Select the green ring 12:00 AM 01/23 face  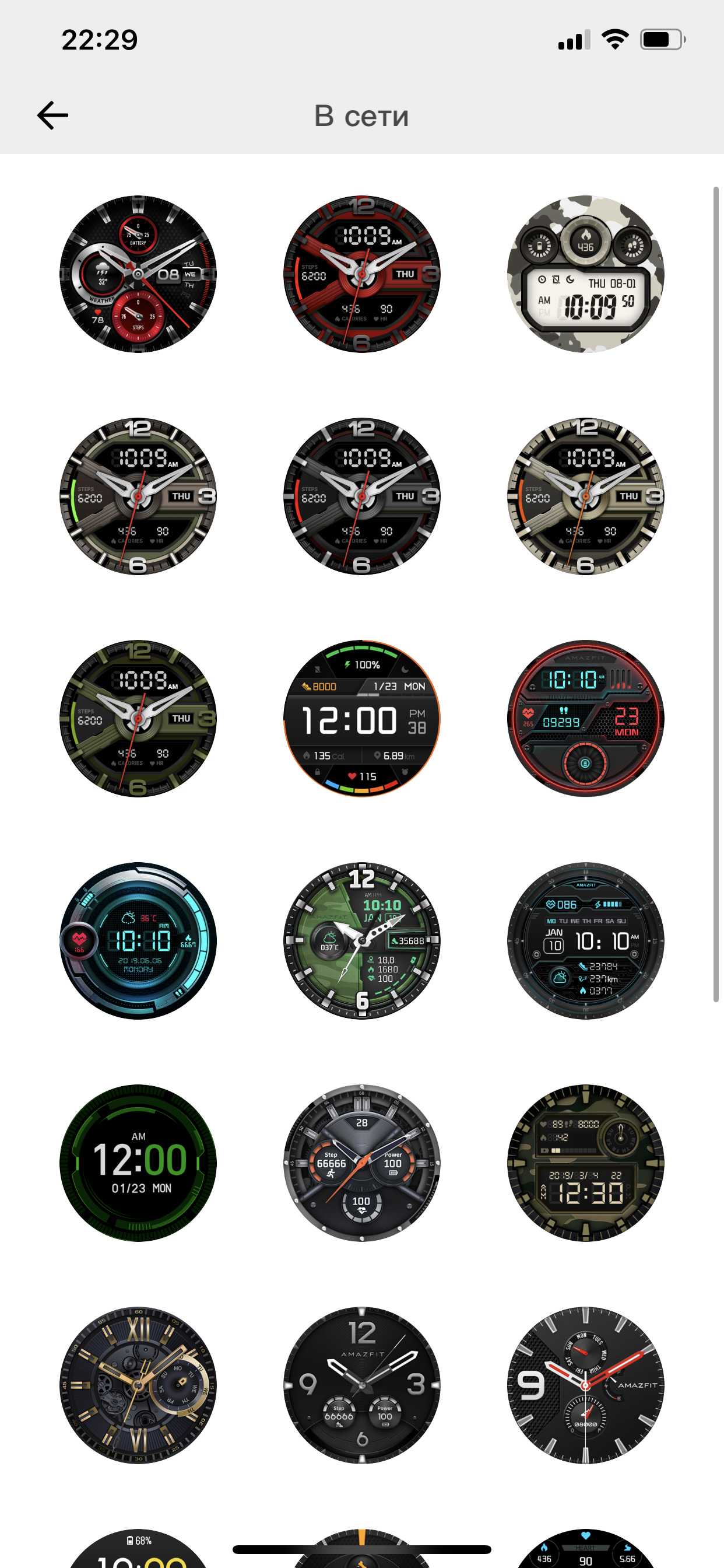(138, 1163)
